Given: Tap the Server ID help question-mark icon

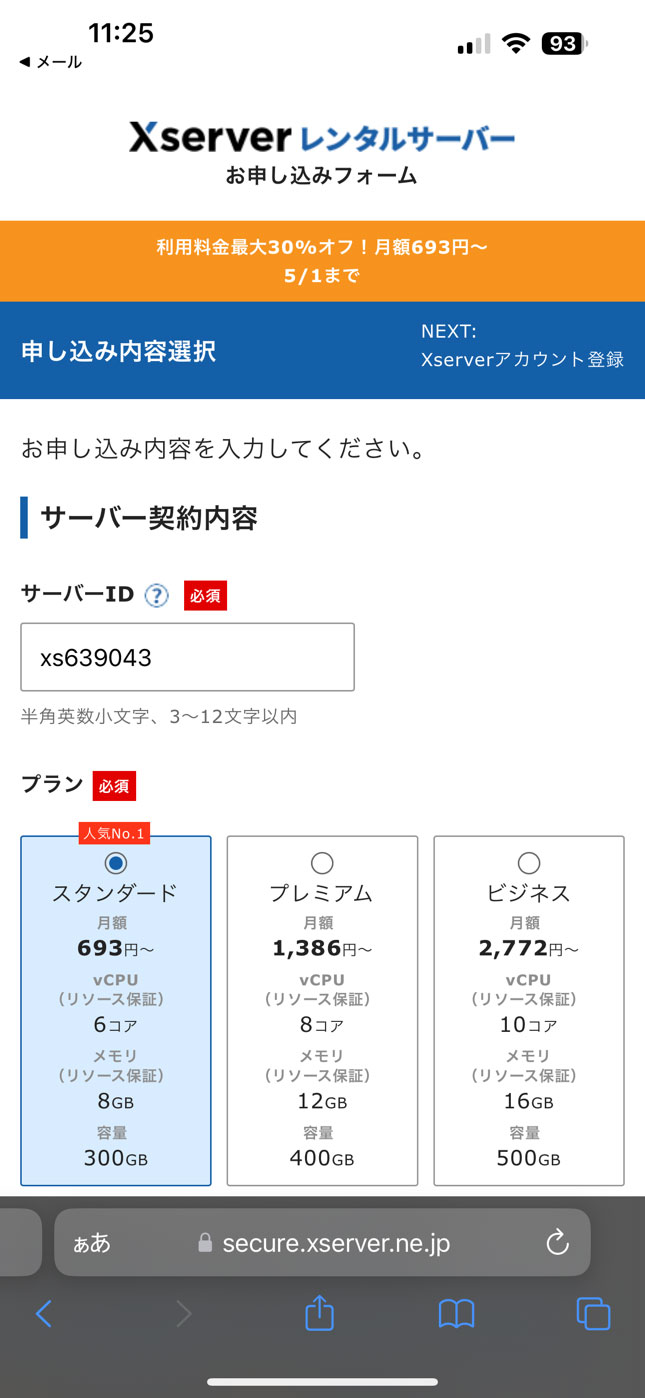Looking at the screenshot, I should (x=156, y=595).
